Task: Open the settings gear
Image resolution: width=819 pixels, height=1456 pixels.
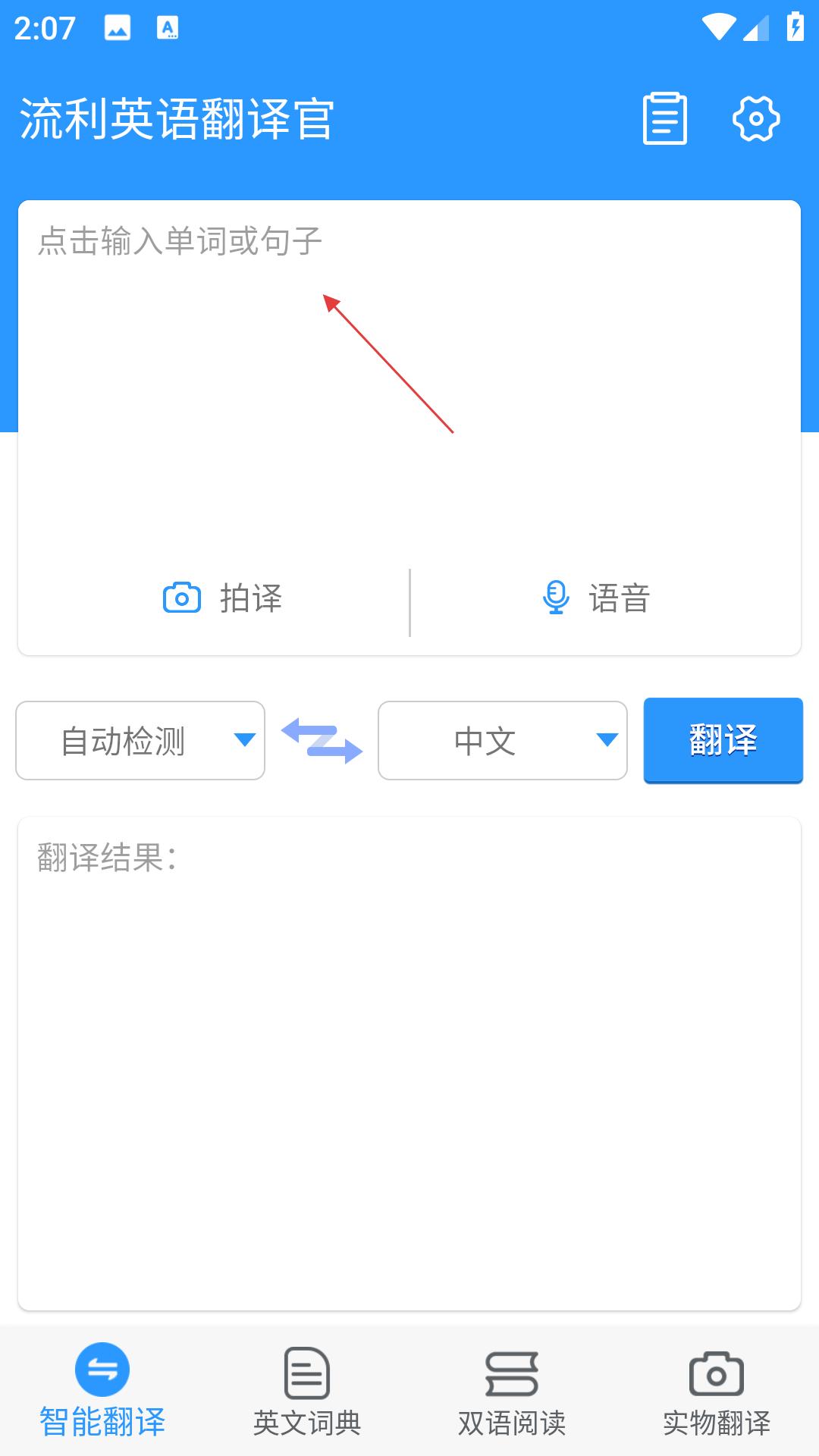Action: click(x=755, y=118)
